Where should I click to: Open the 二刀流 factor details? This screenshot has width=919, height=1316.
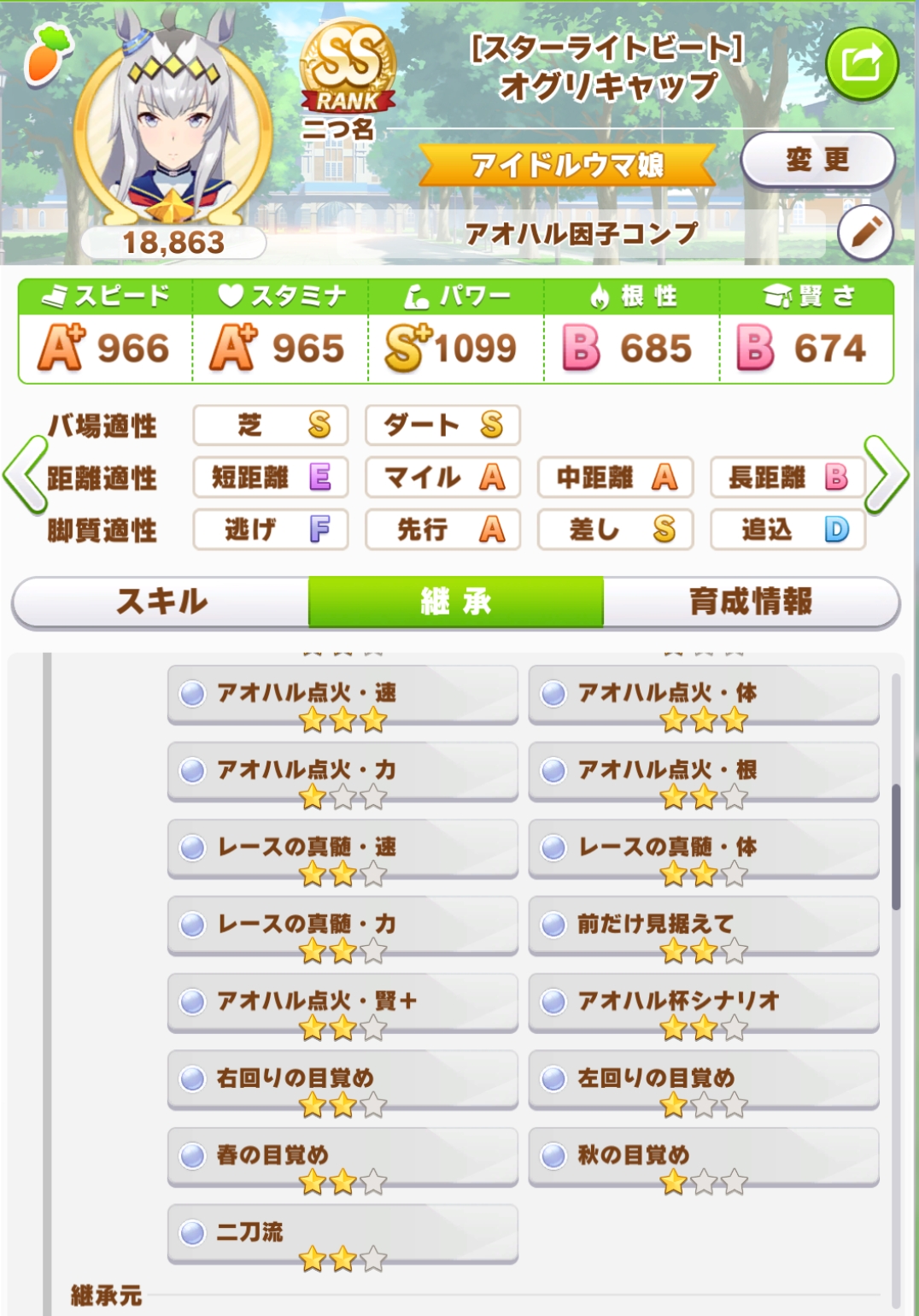[x=342, y=1232]
